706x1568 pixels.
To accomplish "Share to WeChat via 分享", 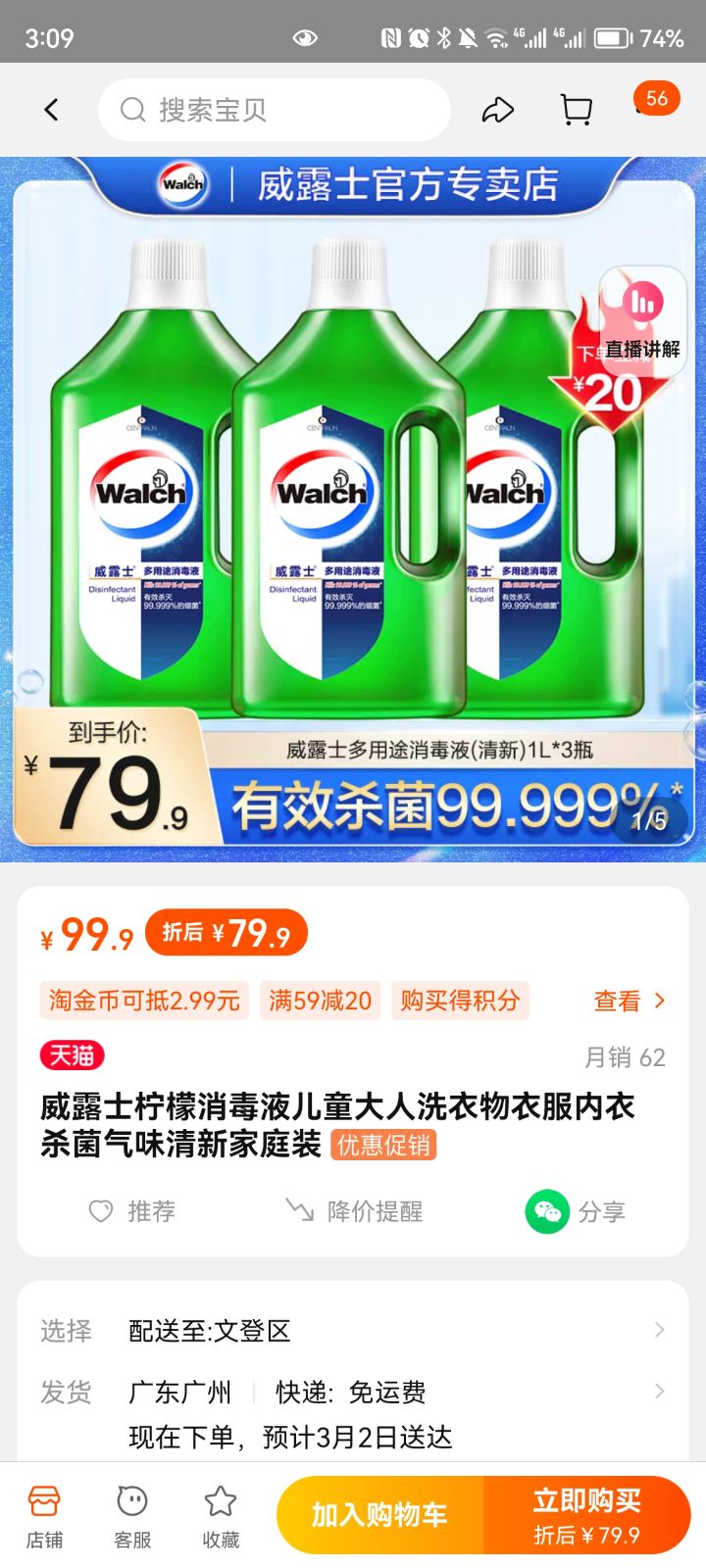I will [576, 1211].
